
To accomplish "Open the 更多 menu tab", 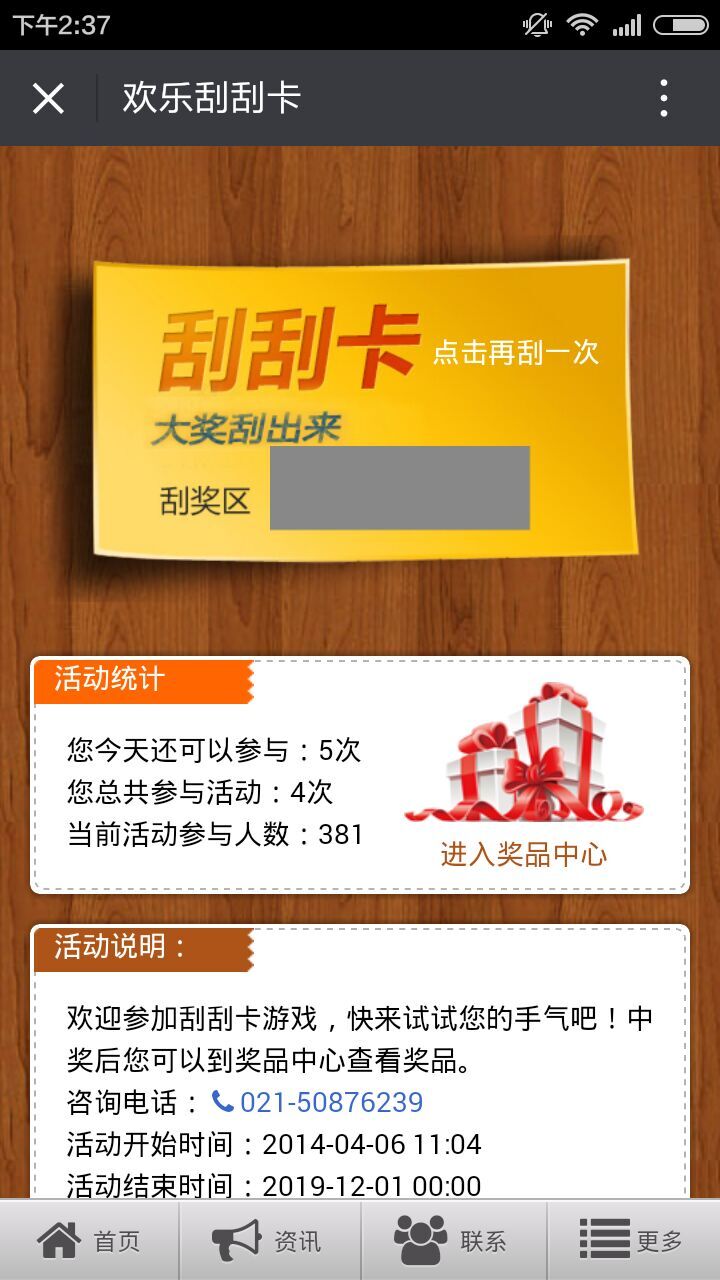I will click(633, 1241).
